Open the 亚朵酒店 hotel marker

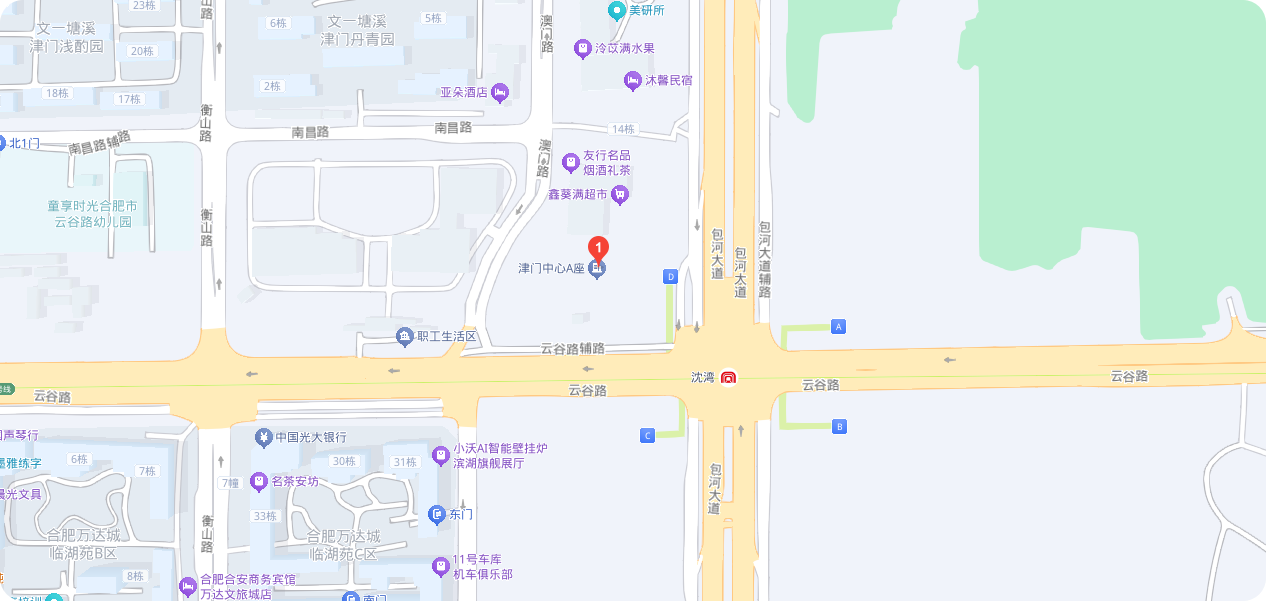[x=500, y=92]
